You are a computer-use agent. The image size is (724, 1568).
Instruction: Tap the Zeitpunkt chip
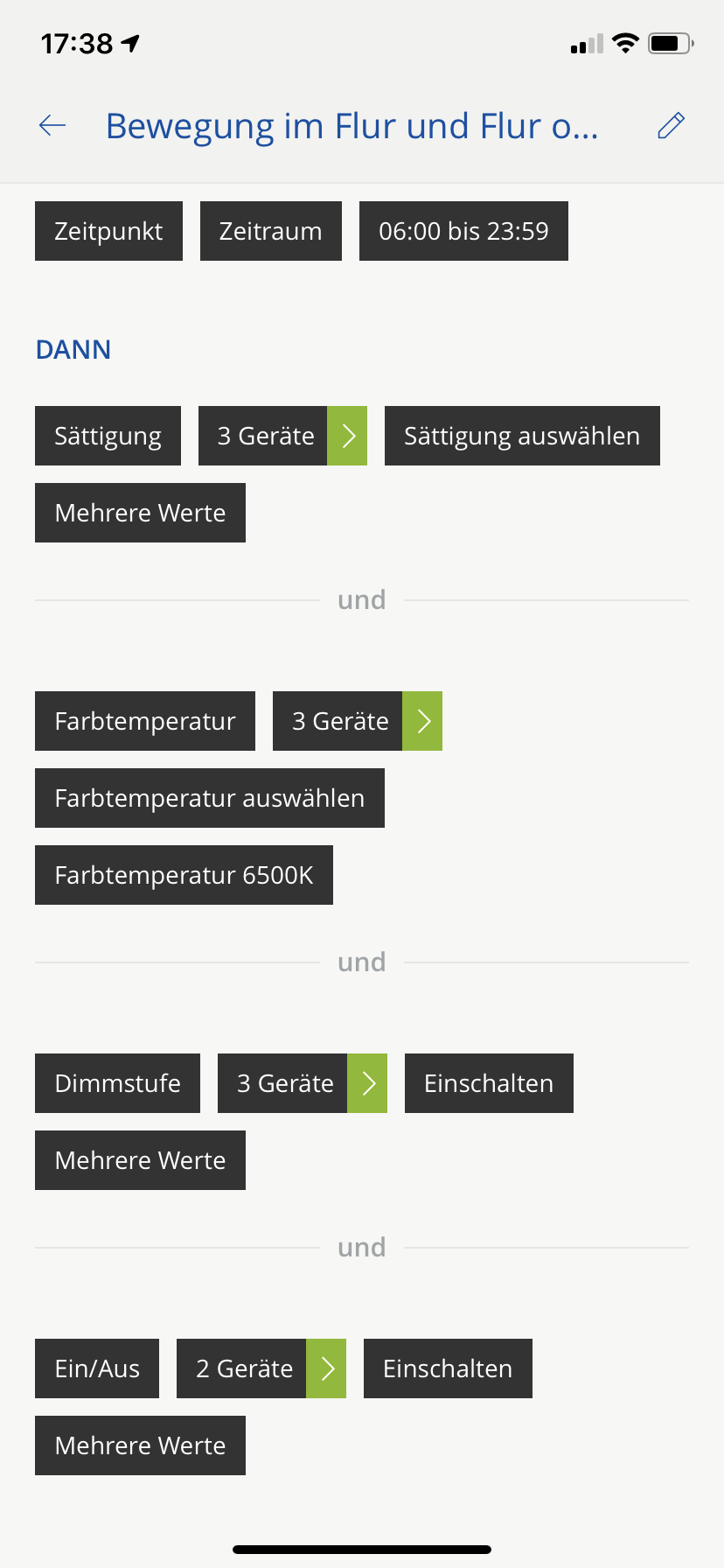[108, 231]
